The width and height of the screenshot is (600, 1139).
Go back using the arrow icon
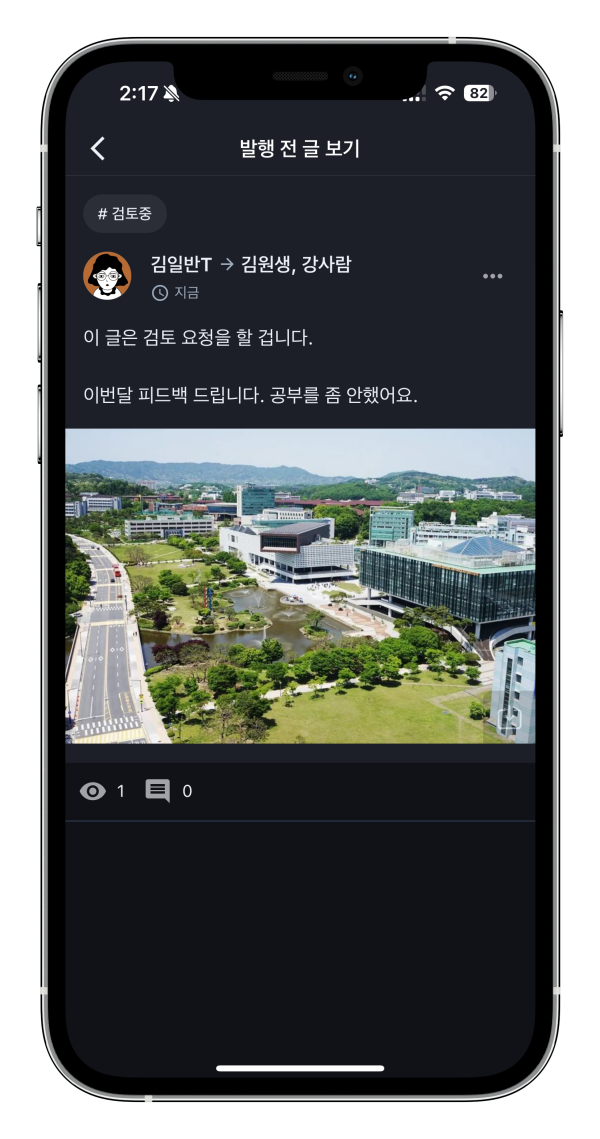pyautogui.click(x=97, y=149)
